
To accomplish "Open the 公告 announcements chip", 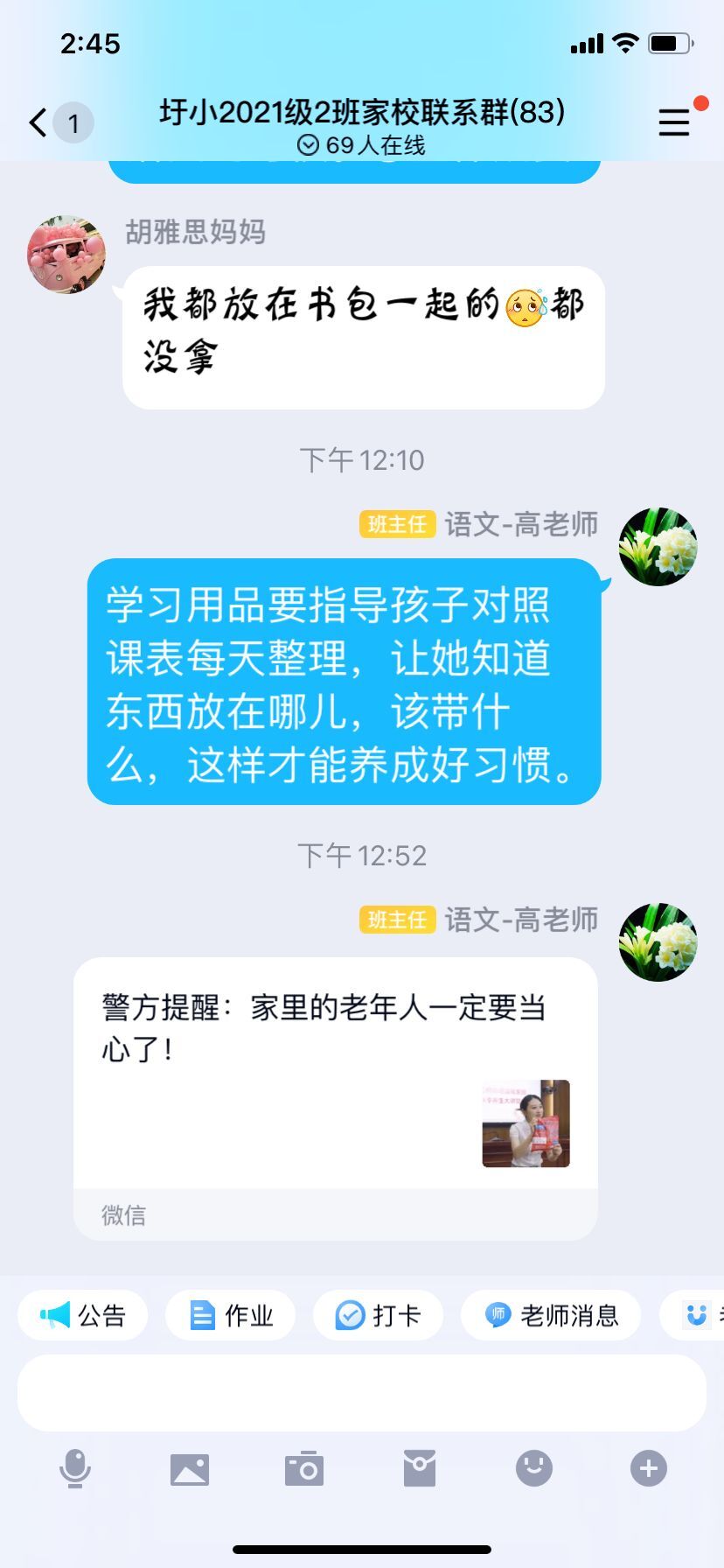I will pos(83,1315).
